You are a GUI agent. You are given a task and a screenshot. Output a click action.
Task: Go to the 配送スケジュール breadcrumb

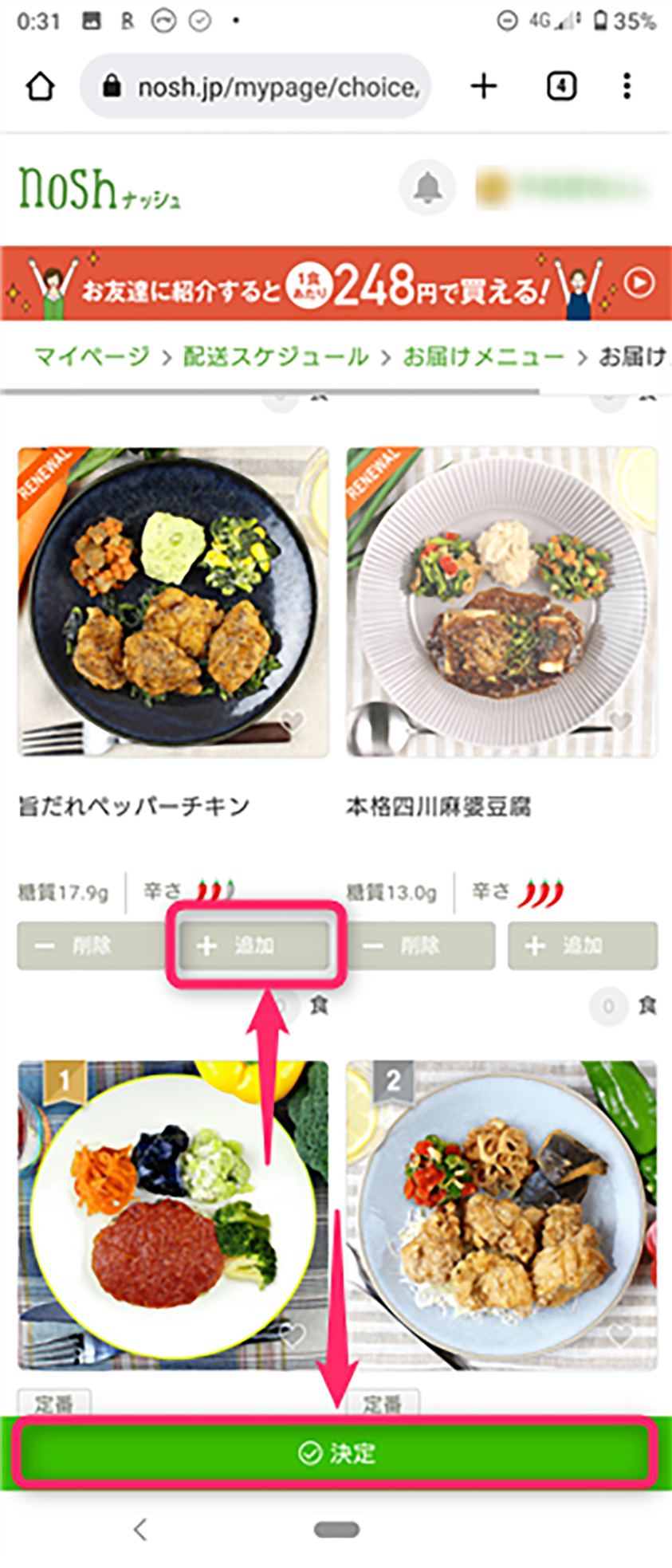pyautogui.click(x=276, y=356)
